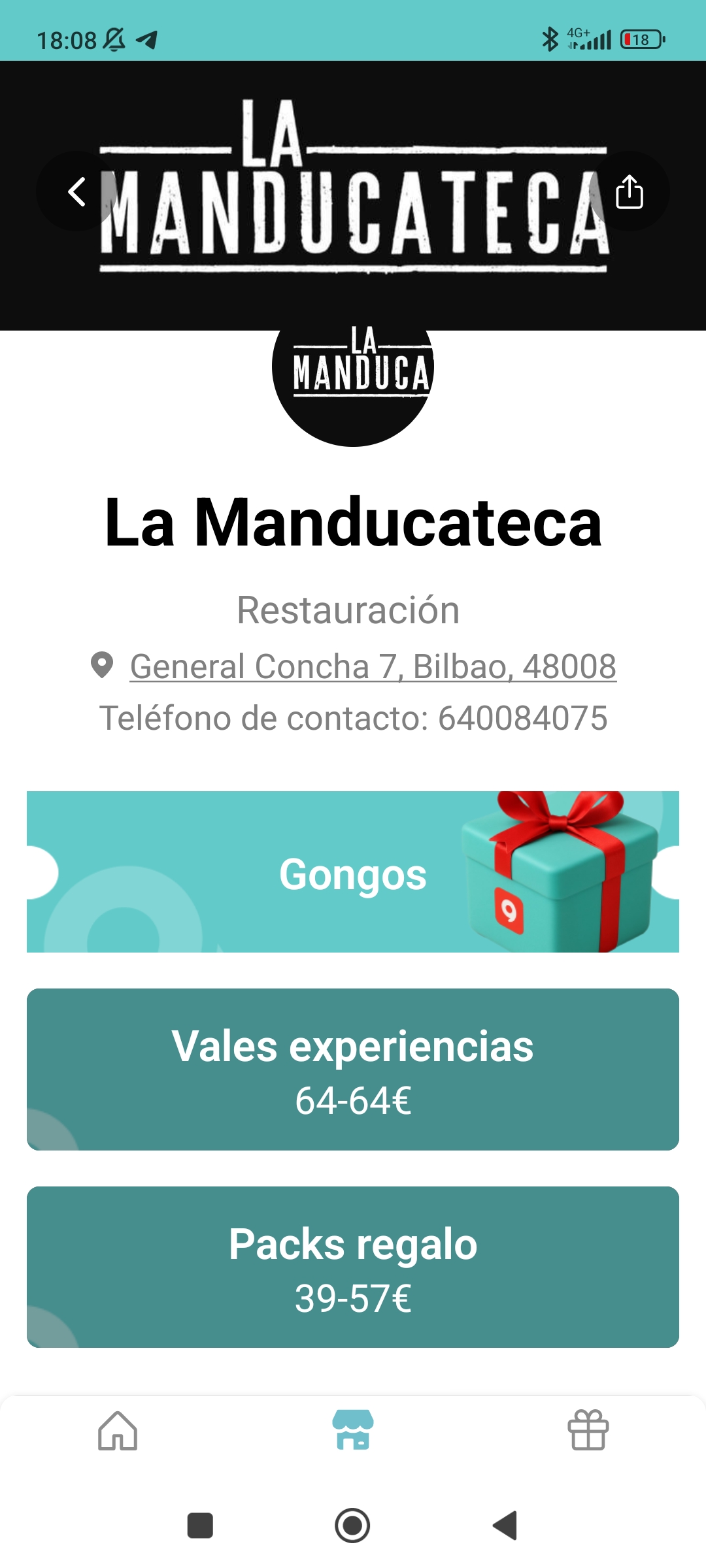Go back using the header arrow
706x1568 pixels.
[x=76, y=191]
